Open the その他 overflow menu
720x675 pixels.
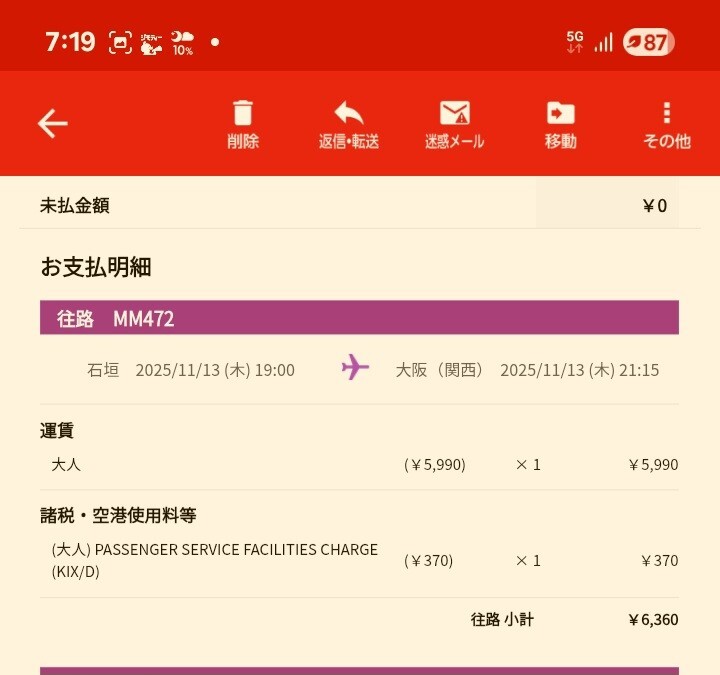pyautogui.click(x=666, y=124)
